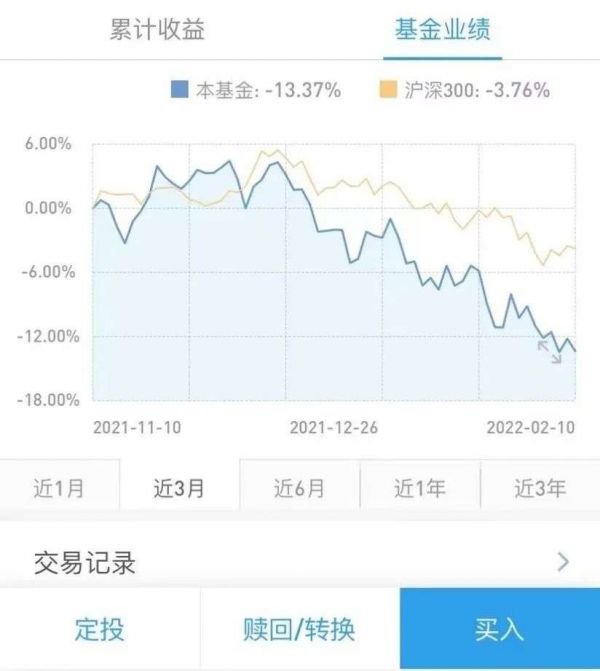Tap the 定投 button
Screen dimensions: 600x671
click(100, 630)
